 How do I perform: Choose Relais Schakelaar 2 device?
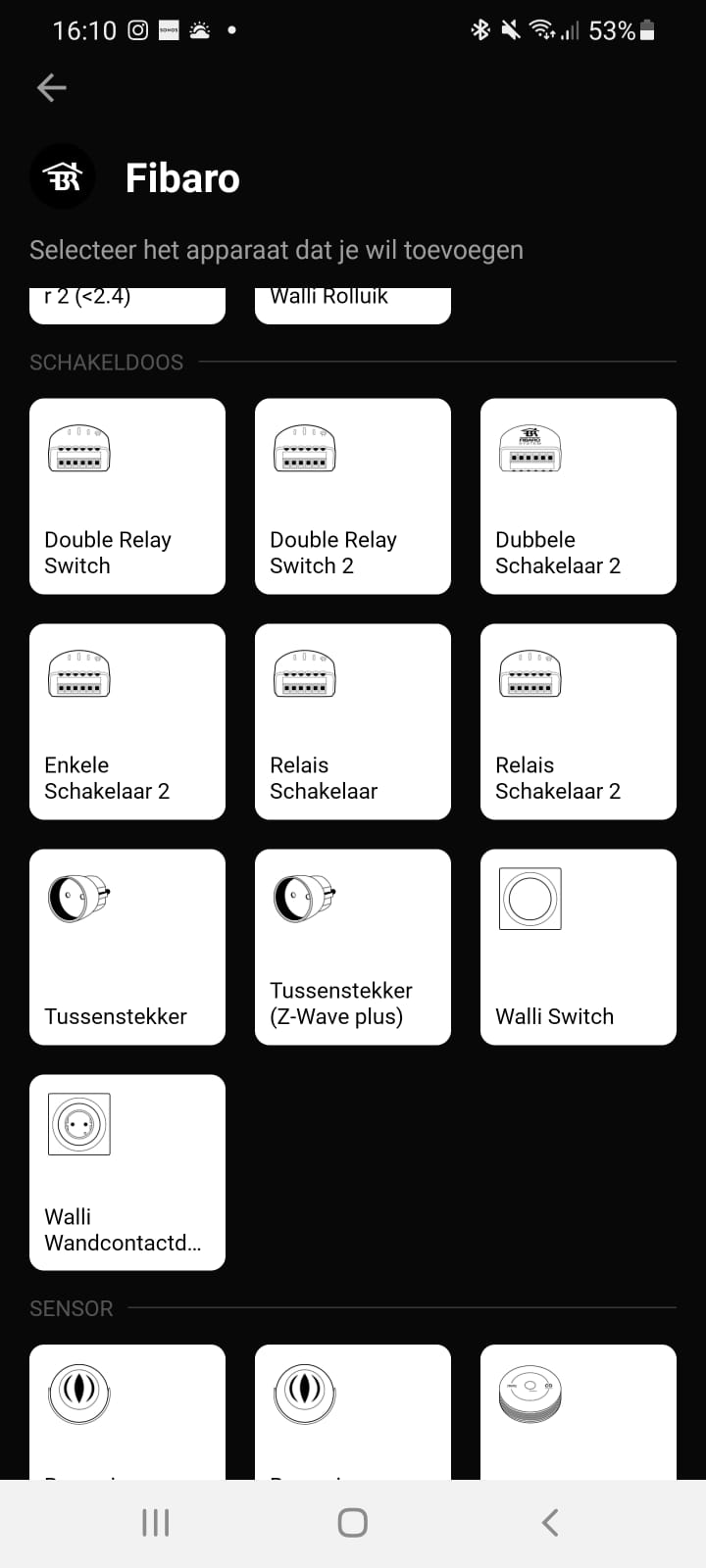pyautogui.click(x=579, y=721)
